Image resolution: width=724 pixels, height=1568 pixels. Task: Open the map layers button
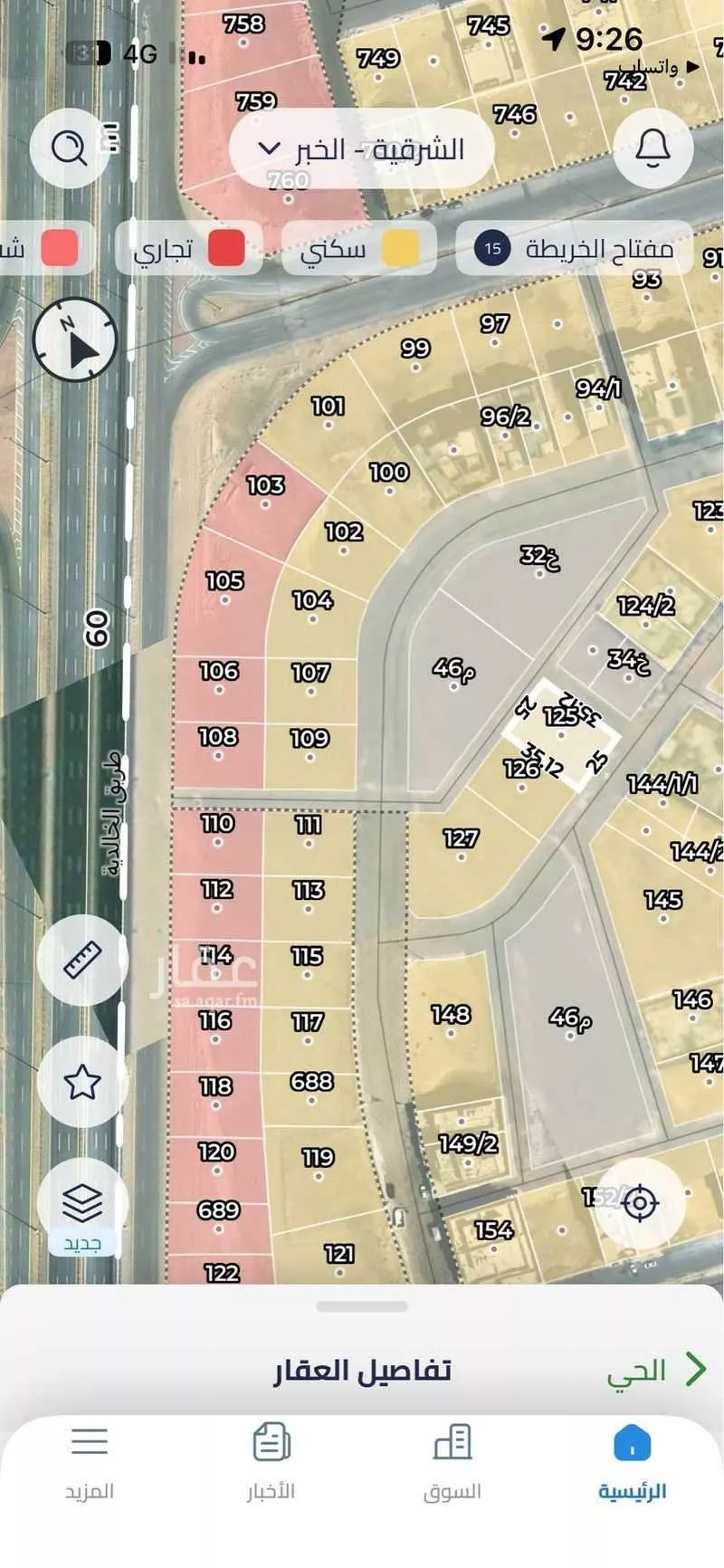click(81, 1206)
